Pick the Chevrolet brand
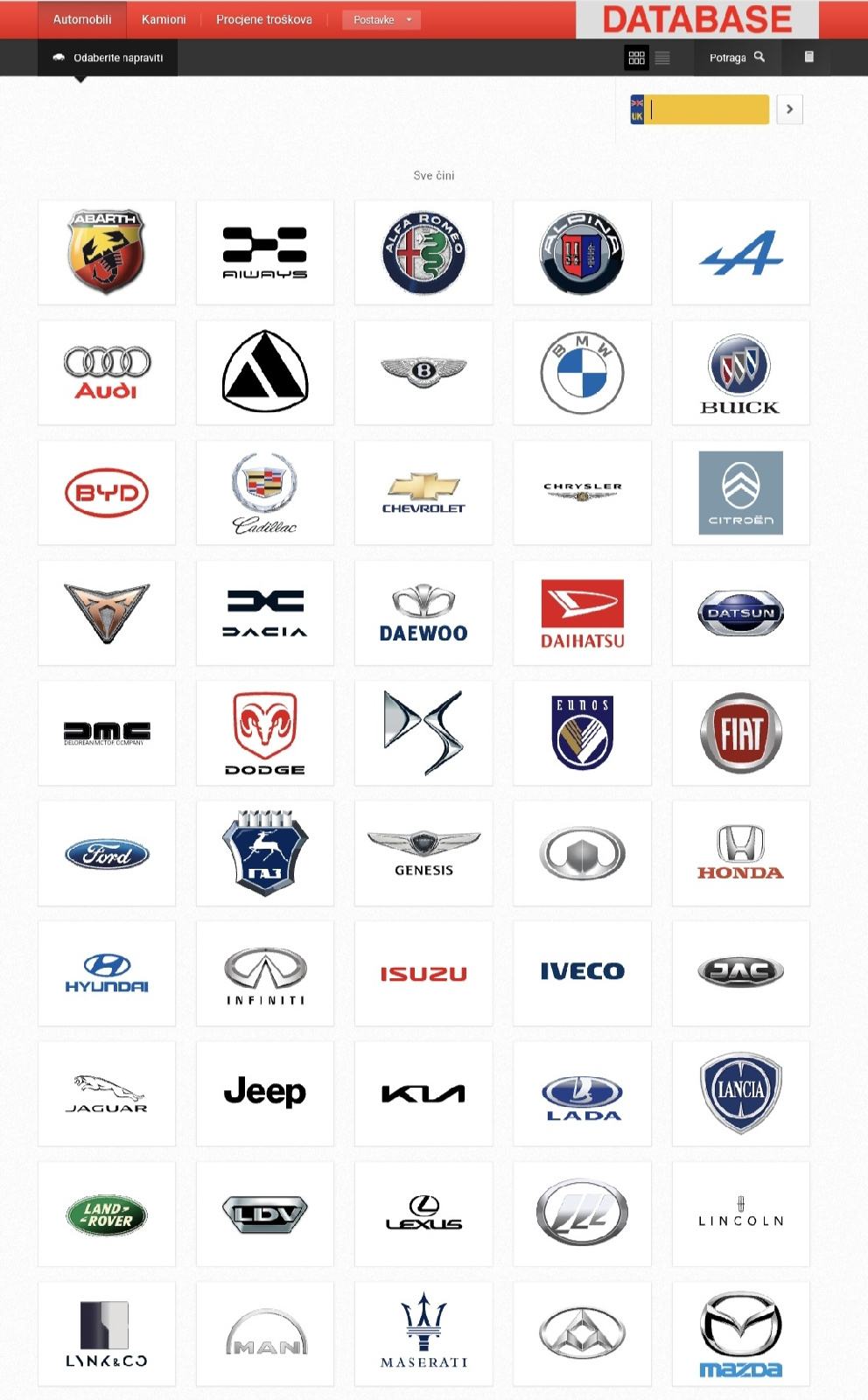 (x=423, y=493)
